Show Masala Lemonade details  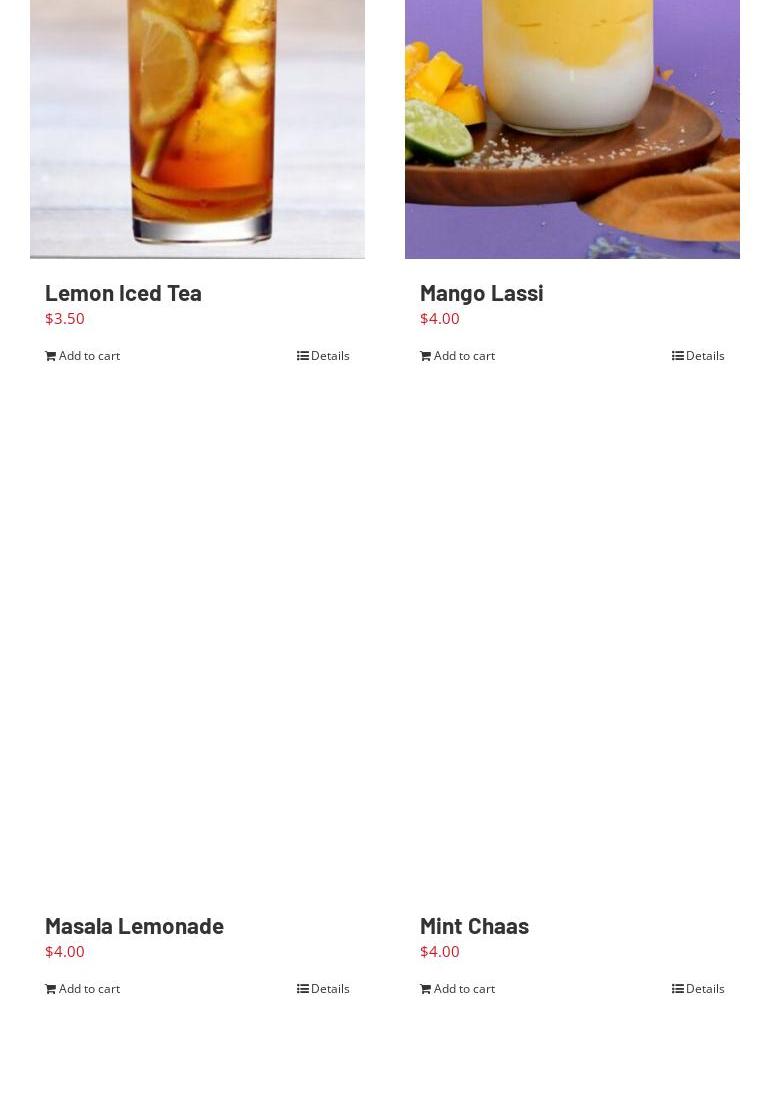click(323, 989)
